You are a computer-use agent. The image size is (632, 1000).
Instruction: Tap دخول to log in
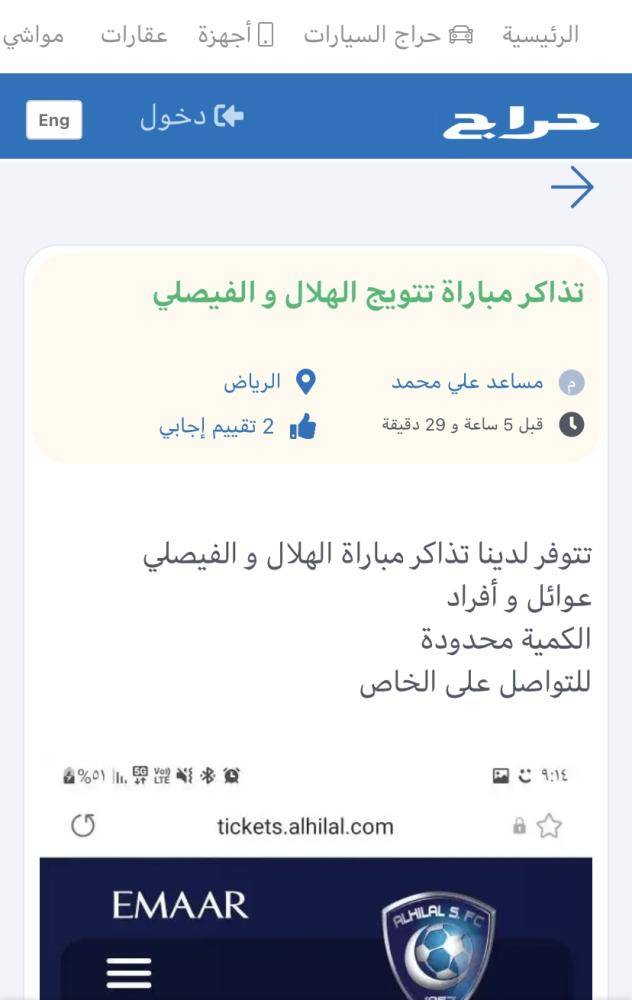pos(191,117)
